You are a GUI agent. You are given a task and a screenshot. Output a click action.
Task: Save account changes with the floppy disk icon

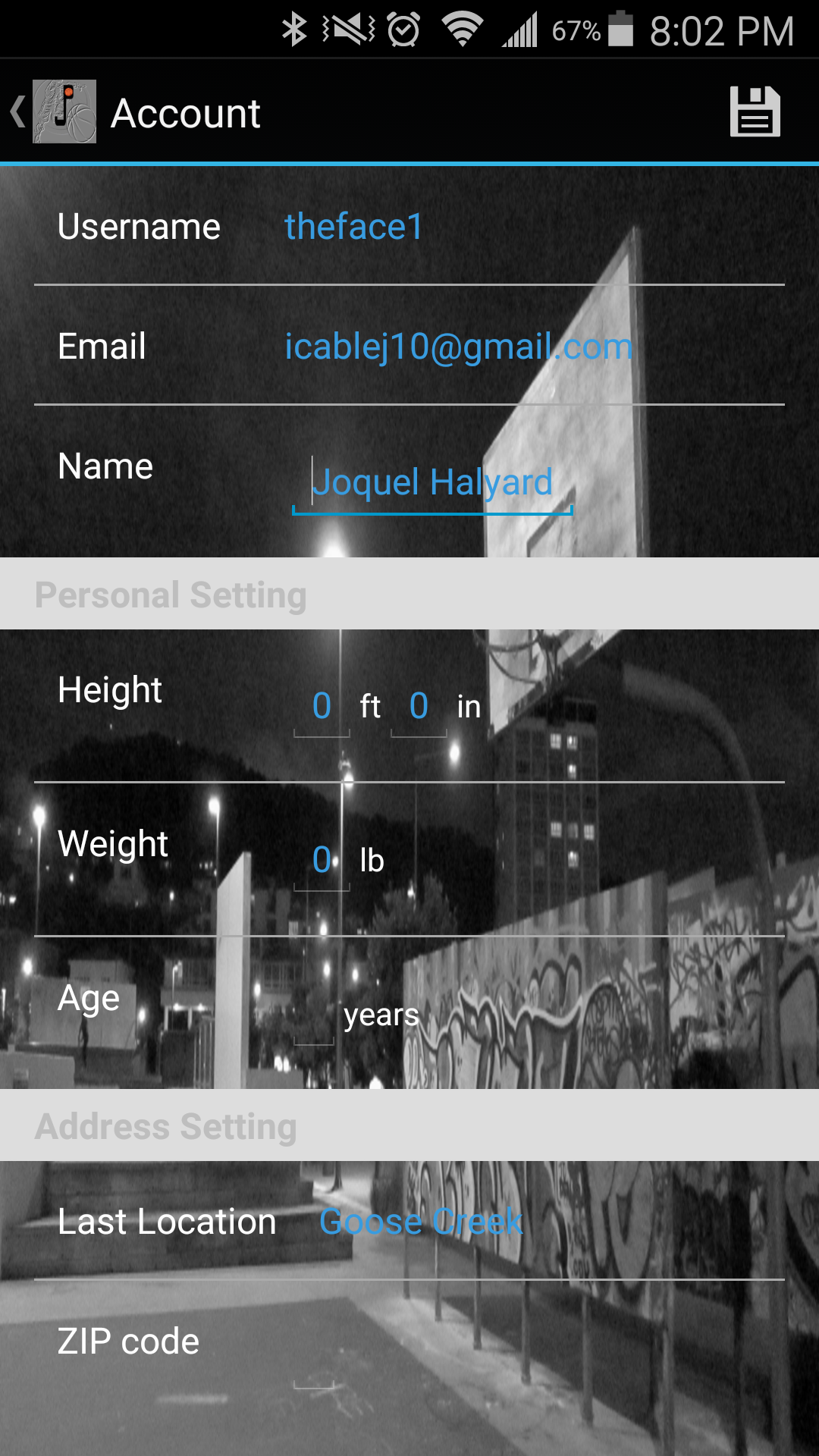755,112
